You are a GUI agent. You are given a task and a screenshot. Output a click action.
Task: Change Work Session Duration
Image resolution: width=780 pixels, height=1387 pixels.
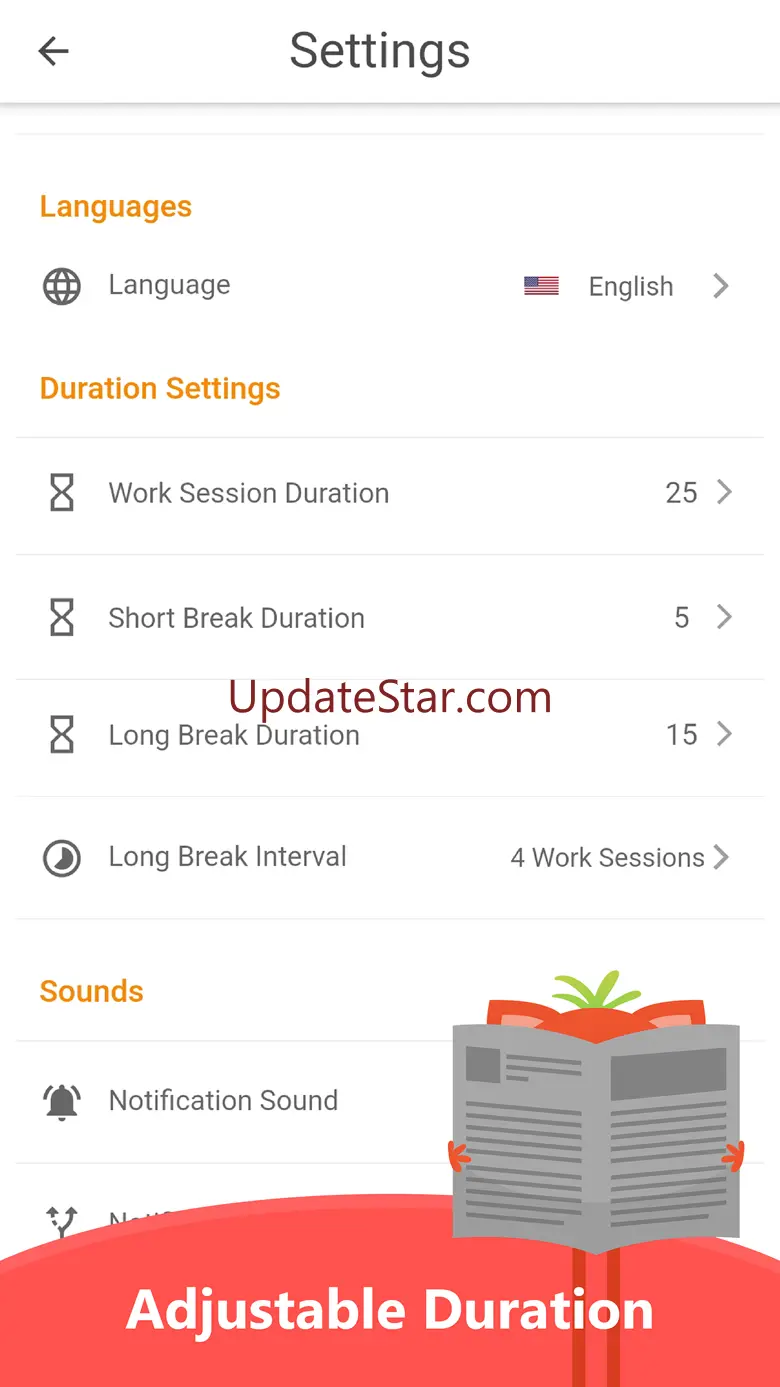[388, 494]
